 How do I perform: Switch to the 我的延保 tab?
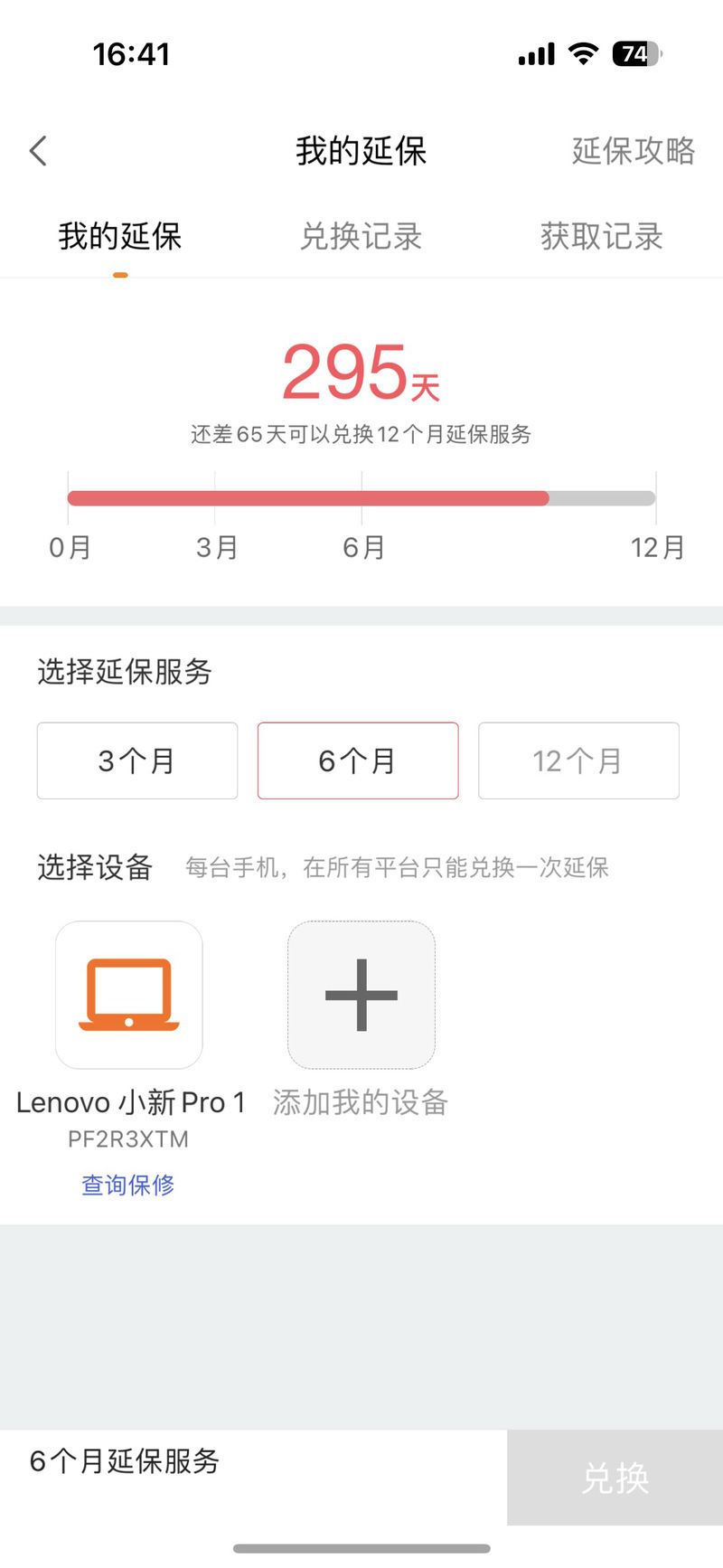tap(120, 237)
